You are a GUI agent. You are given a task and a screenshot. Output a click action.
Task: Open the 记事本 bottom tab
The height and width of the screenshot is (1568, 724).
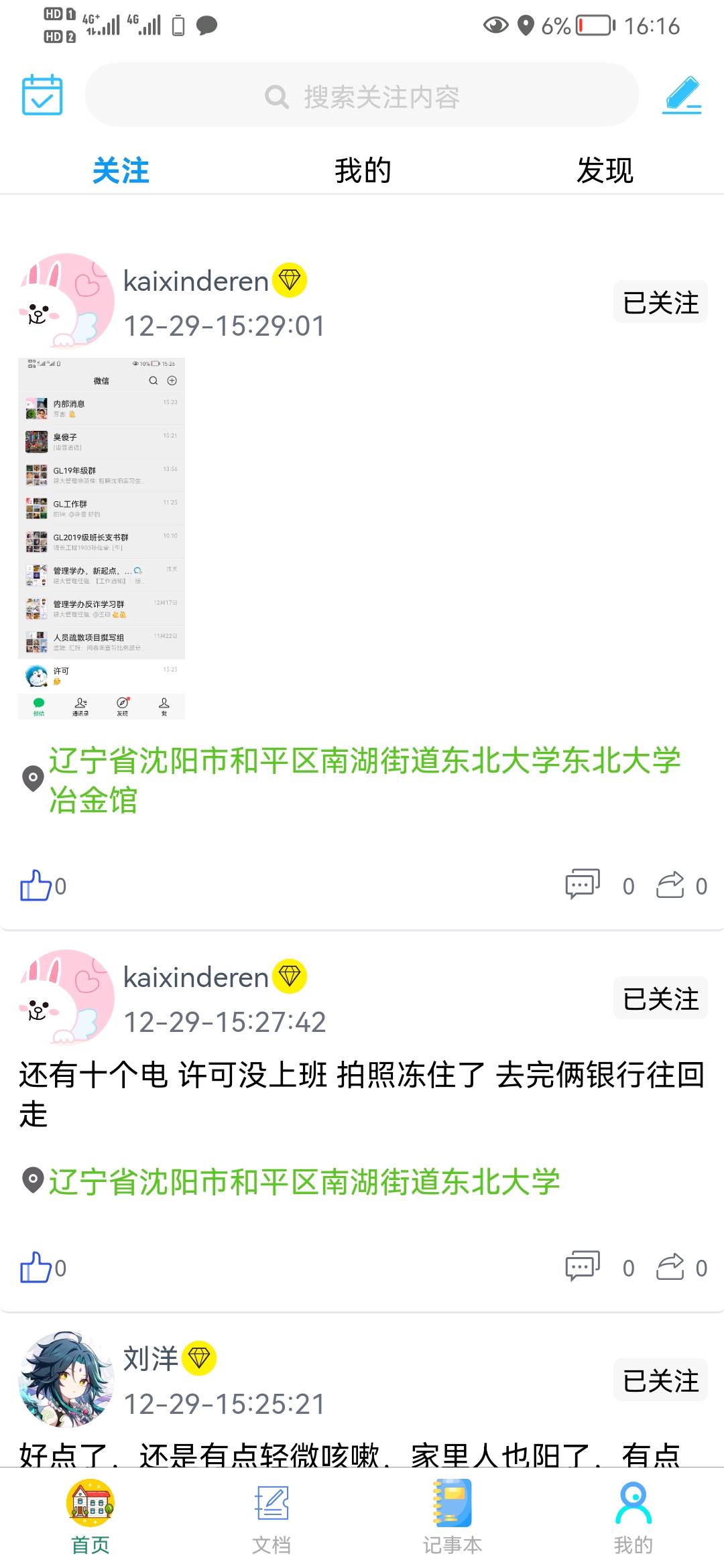click(452, 1517)
